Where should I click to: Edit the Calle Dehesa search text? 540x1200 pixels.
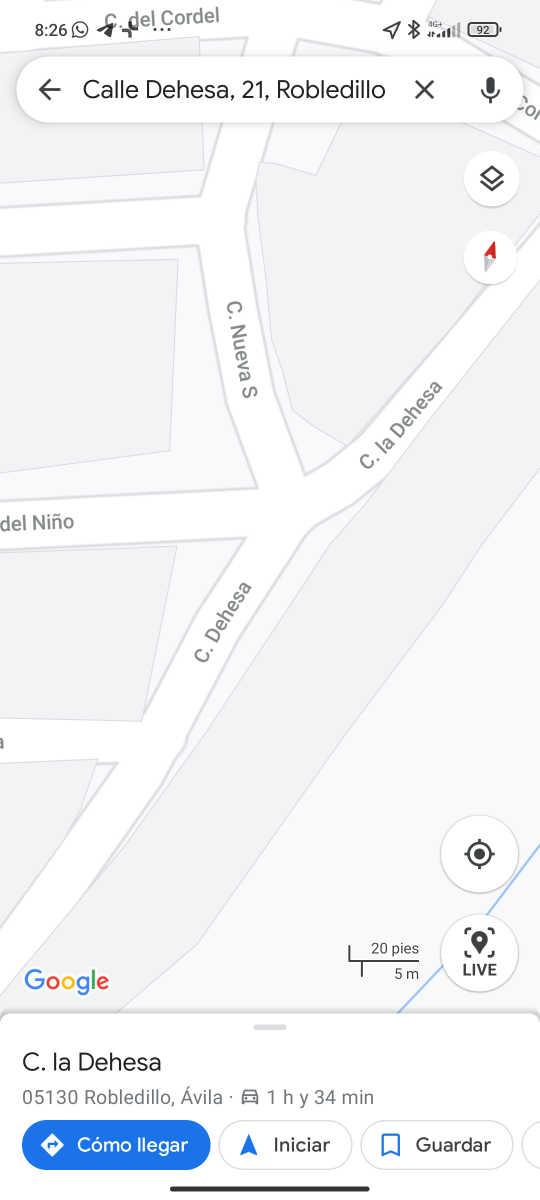[x=234, y=90]
